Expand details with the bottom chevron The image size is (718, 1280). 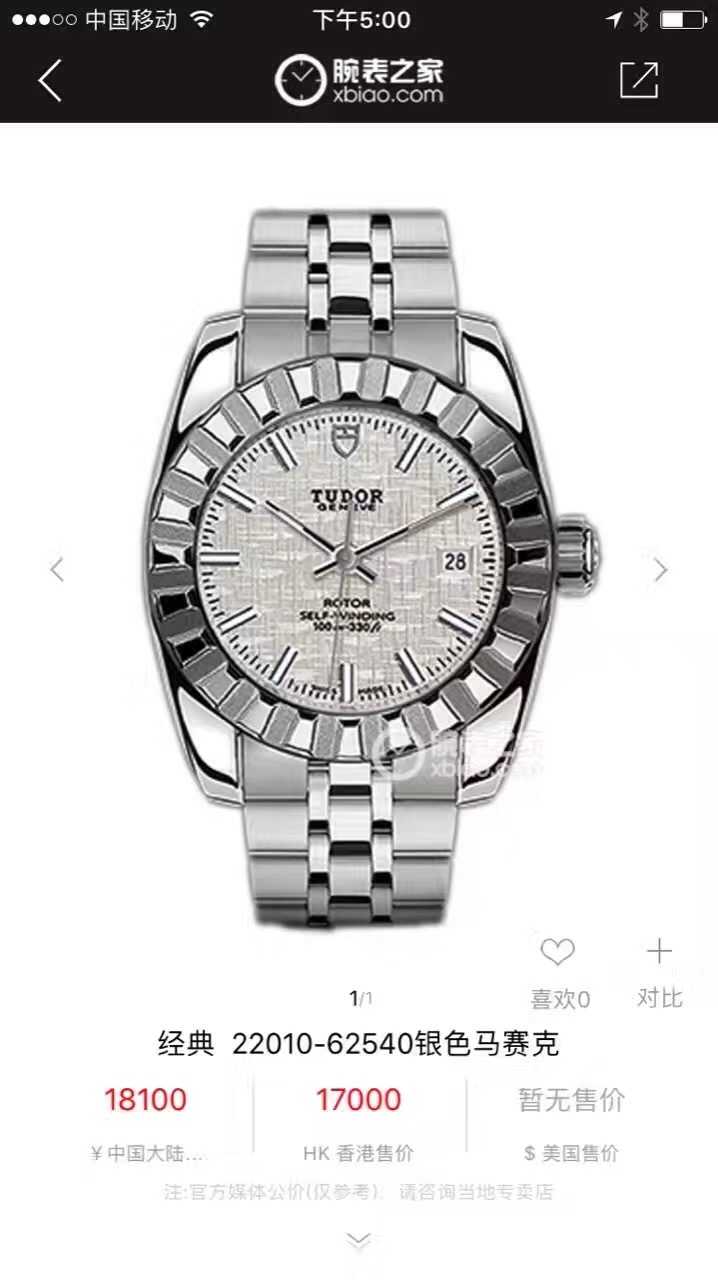[358, 1241]
